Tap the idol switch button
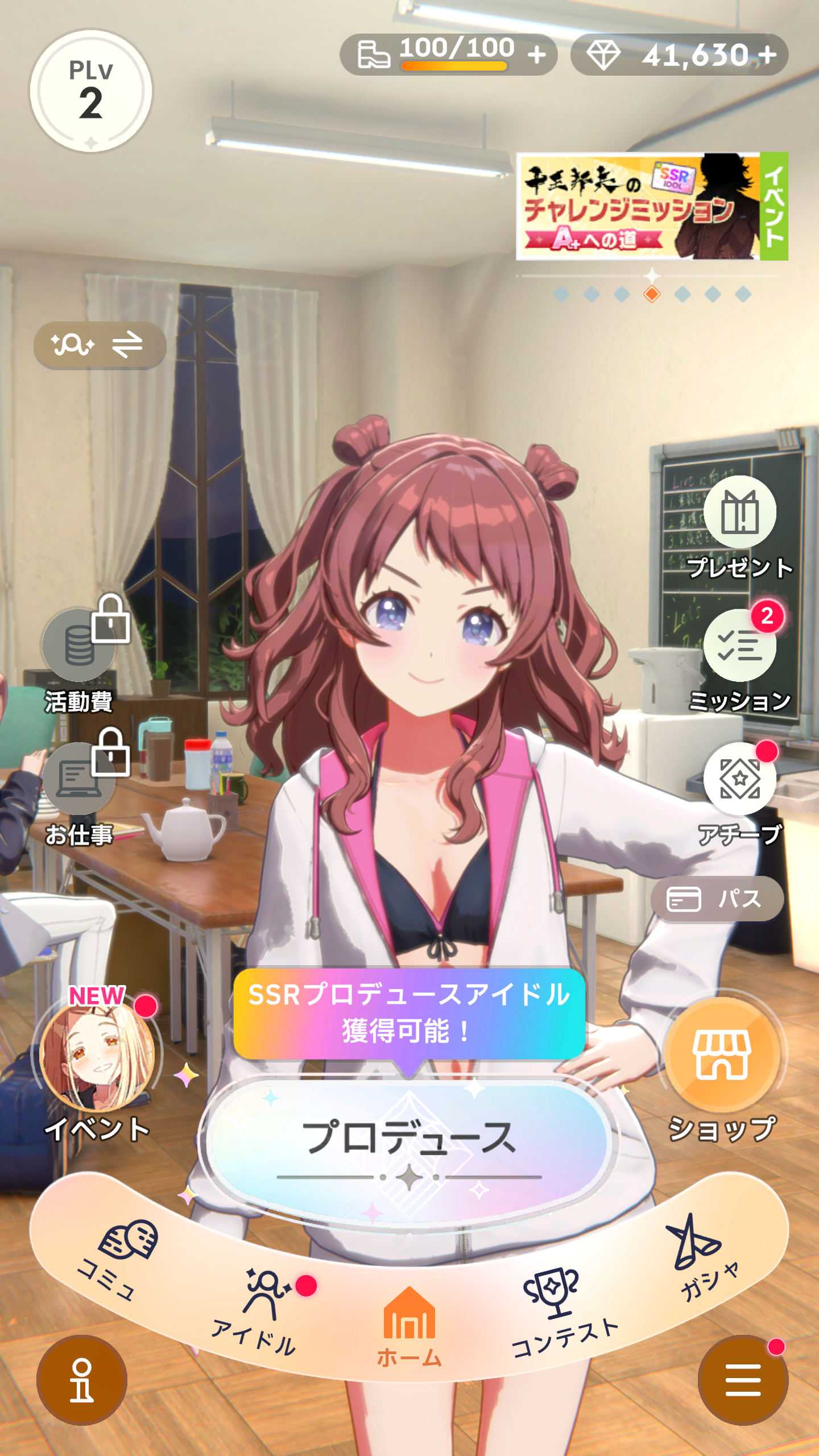The height and width of the screenshot is (1456, 819). pyautogui.click(x=100, y=345)
